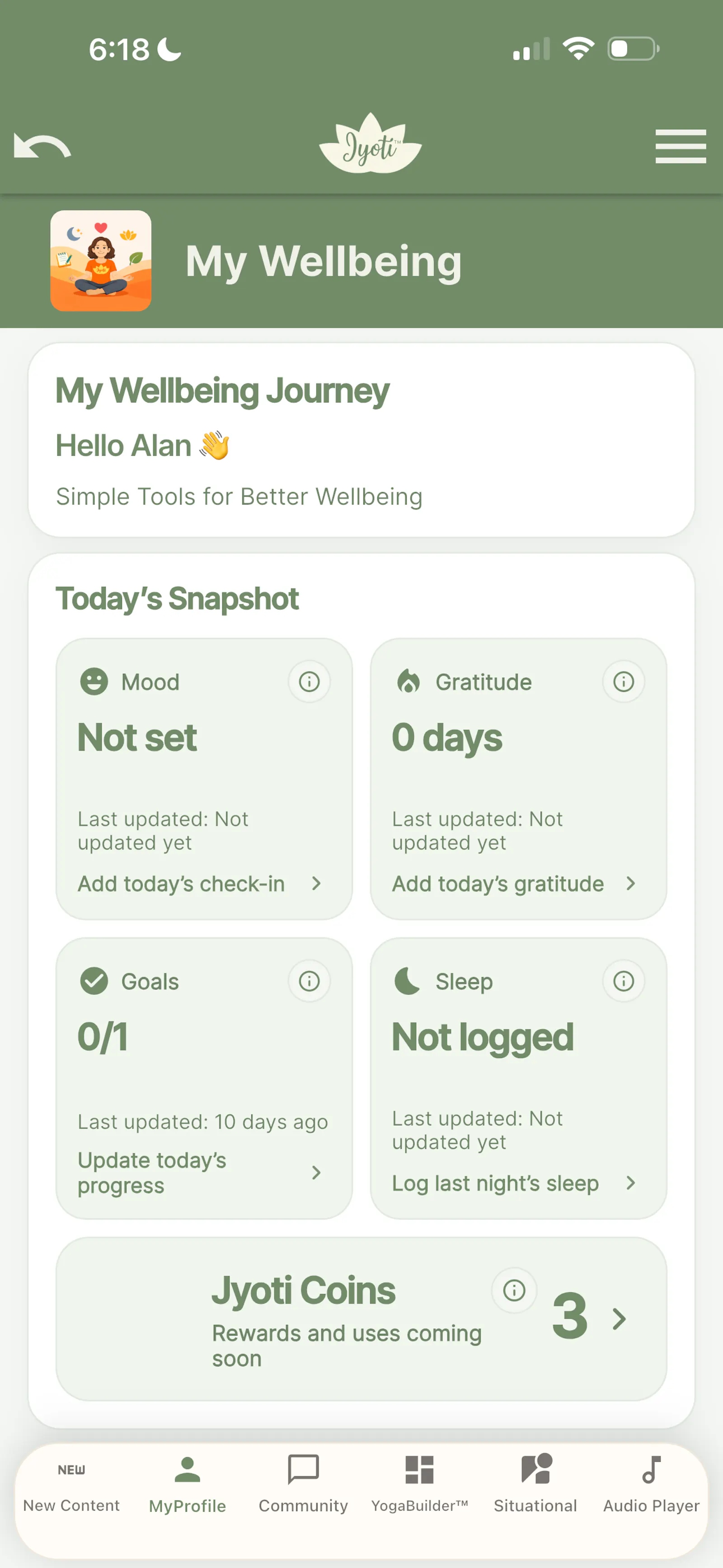Open the Community tab
The height and width of the screenshot is (1568, 723).
coord(303,1486)
